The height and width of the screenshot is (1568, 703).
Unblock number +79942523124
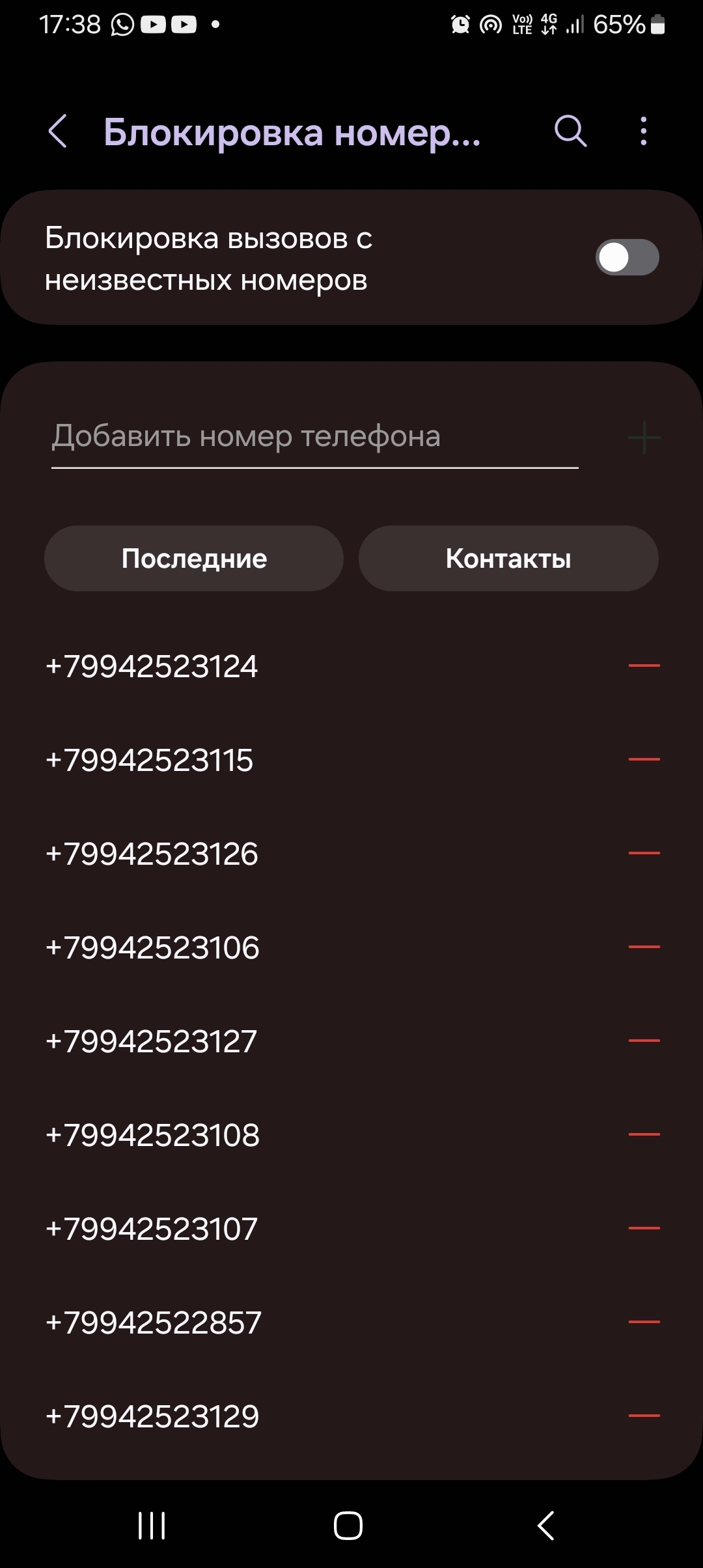click(644, 665)
